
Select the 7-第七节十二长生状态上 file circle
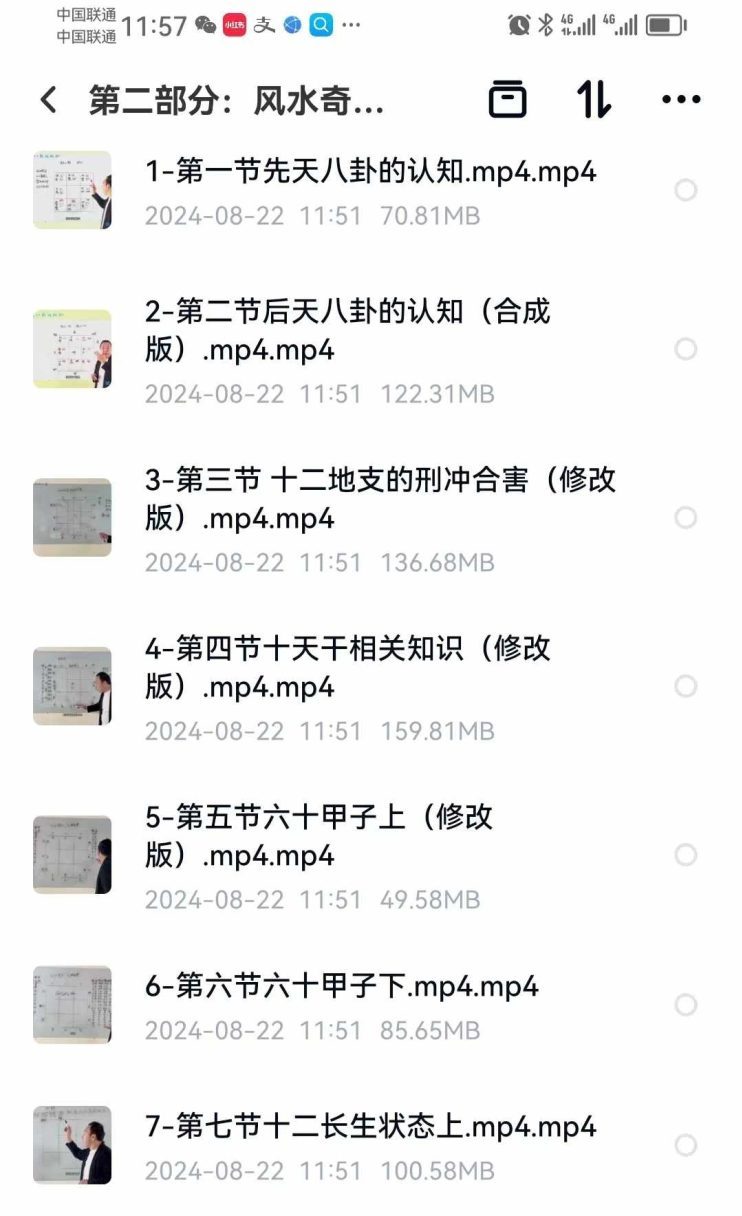coord(685,1145)
